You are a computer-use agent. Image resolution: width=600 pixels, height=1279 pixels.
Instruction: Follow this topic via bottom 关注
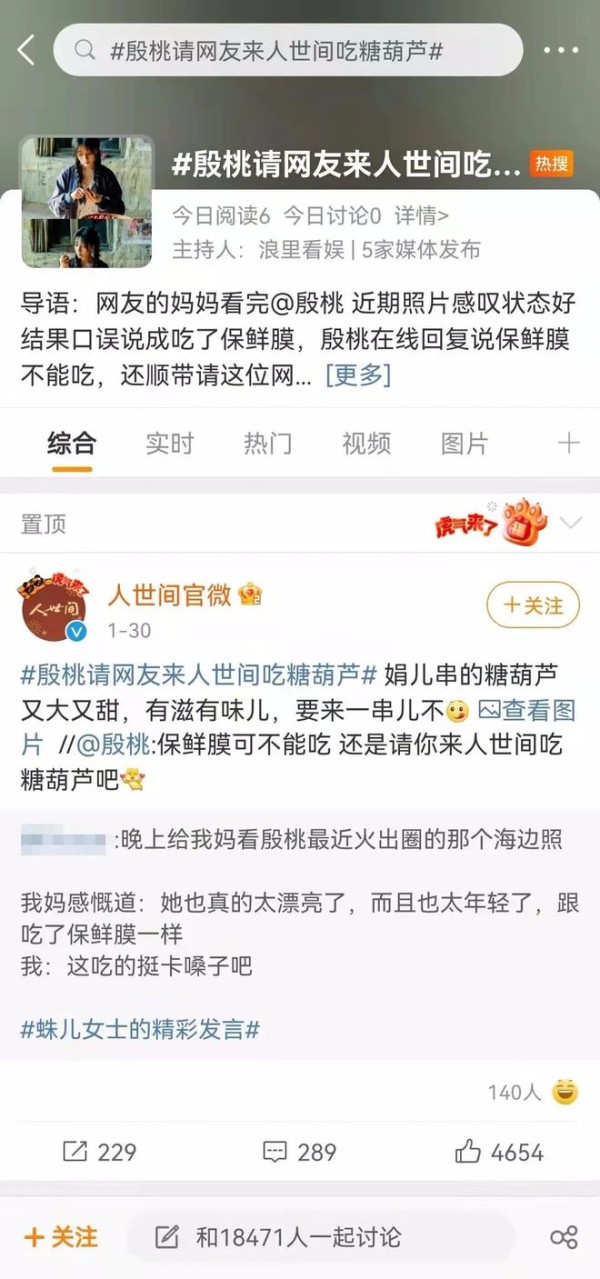pos(61,1237)
